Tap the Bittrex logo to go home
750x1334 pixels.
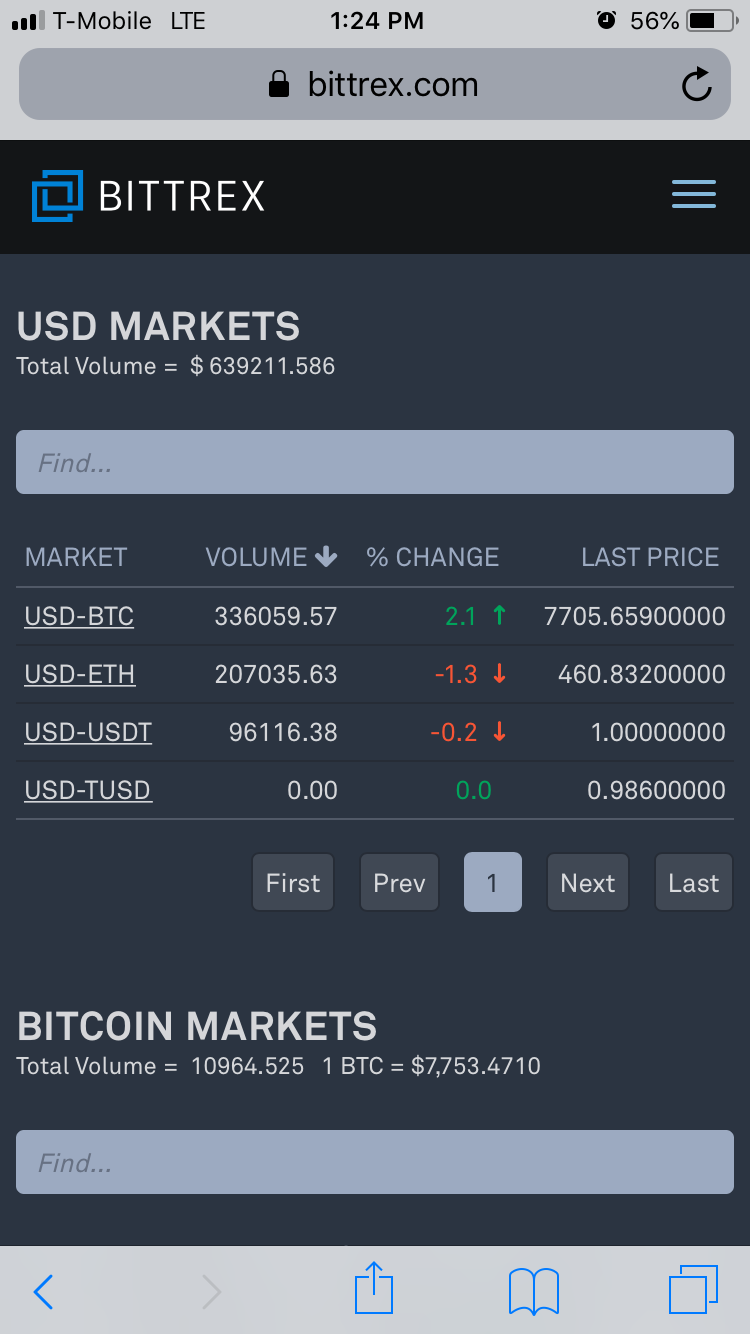pos(148,195)
